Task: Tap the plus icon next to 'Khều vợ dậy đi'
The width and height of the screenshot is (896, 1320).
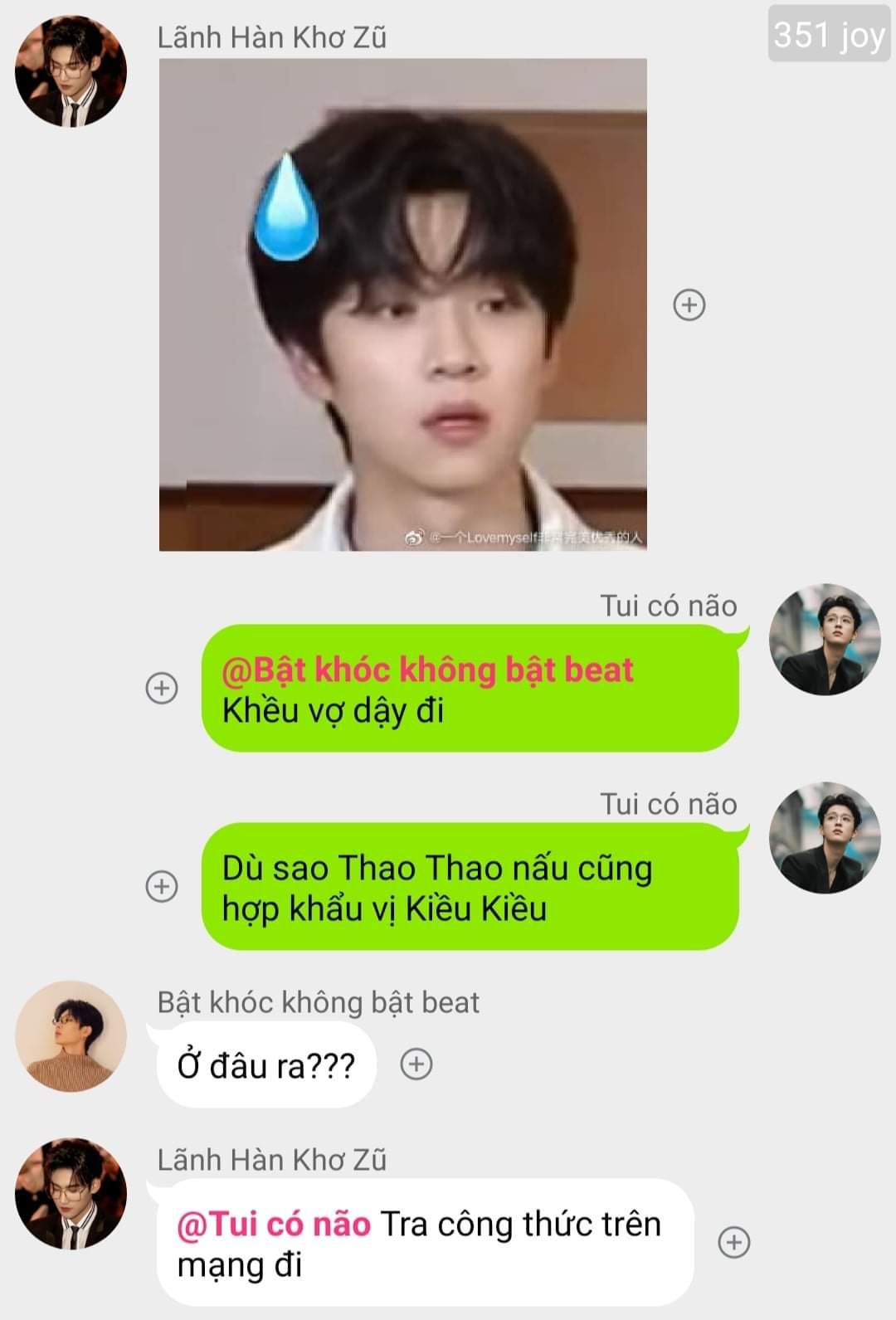Action: [x=162, y=688]
